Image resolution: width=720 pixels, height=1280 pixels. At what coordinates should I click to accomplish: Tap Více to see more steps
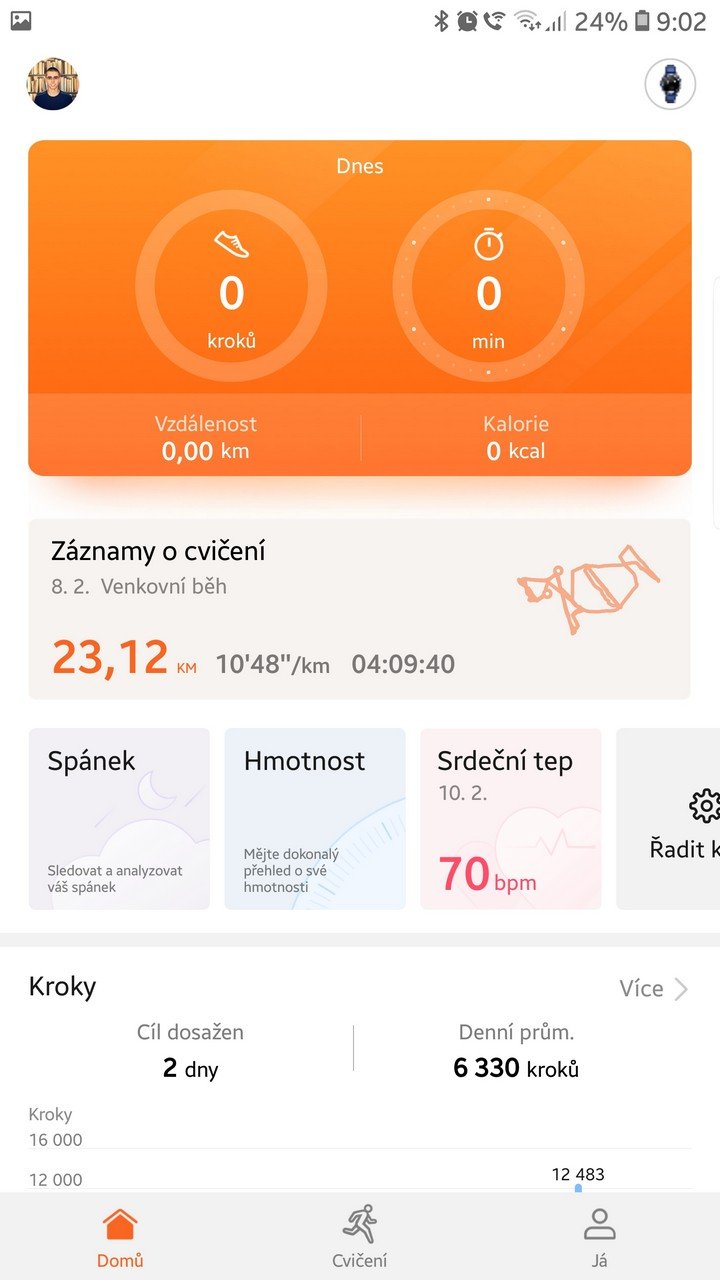click(653, 989)
